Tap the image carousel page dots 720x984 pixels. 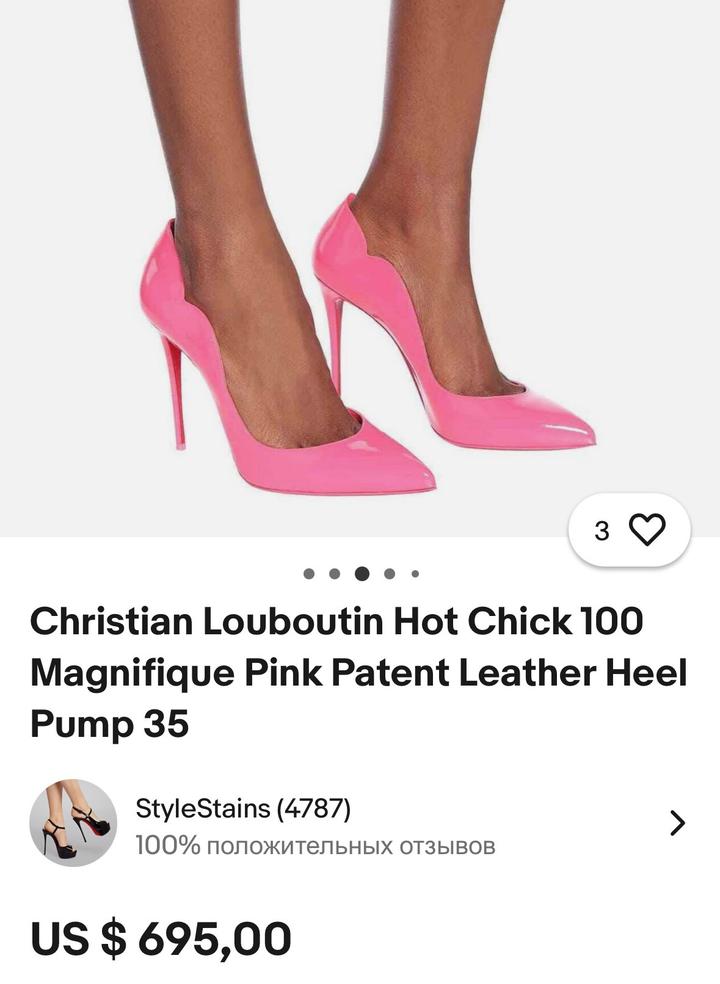tap(361, 574)
